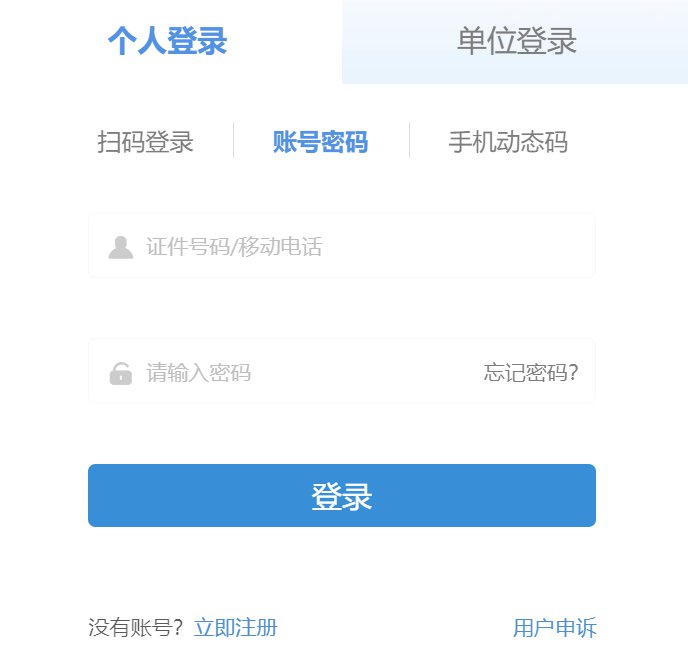Focus the 请输入密码 password field
Viewport: 688px width, 656px height.
pyautogui.click(x=300, y=373)
